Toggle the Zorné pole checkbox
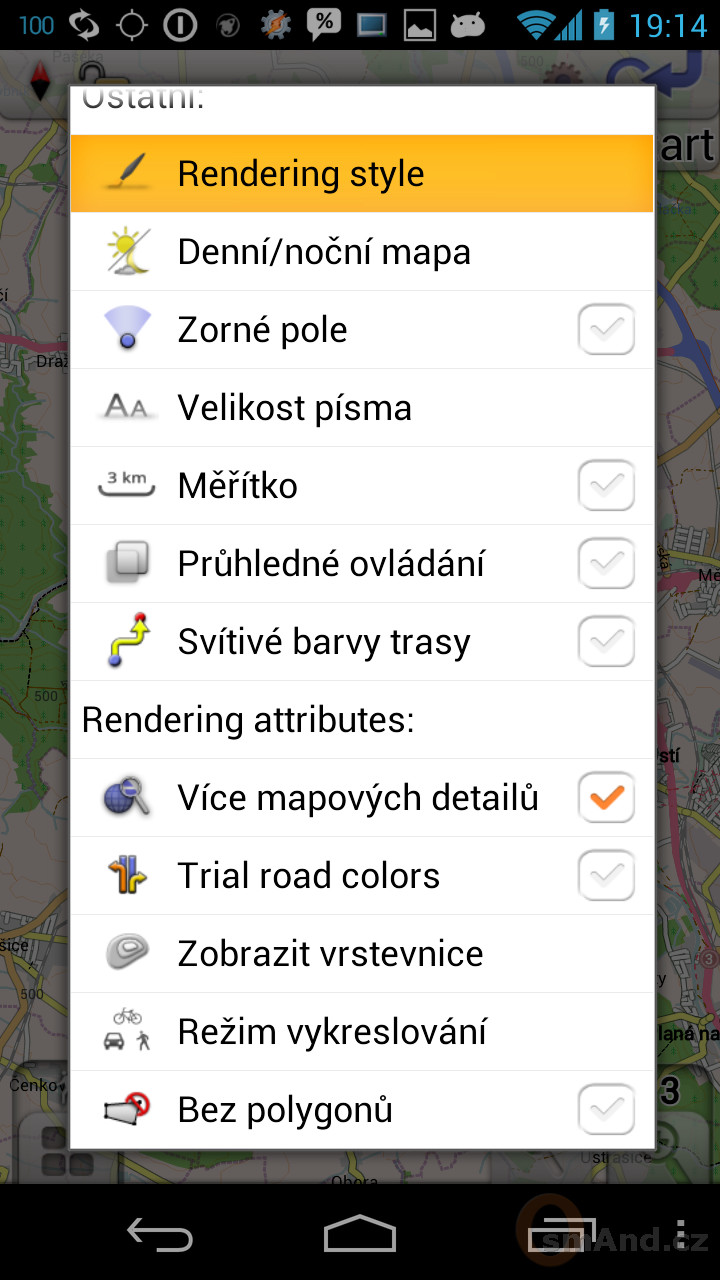This screenshot has height=1280, width=720. pos(606,329)
